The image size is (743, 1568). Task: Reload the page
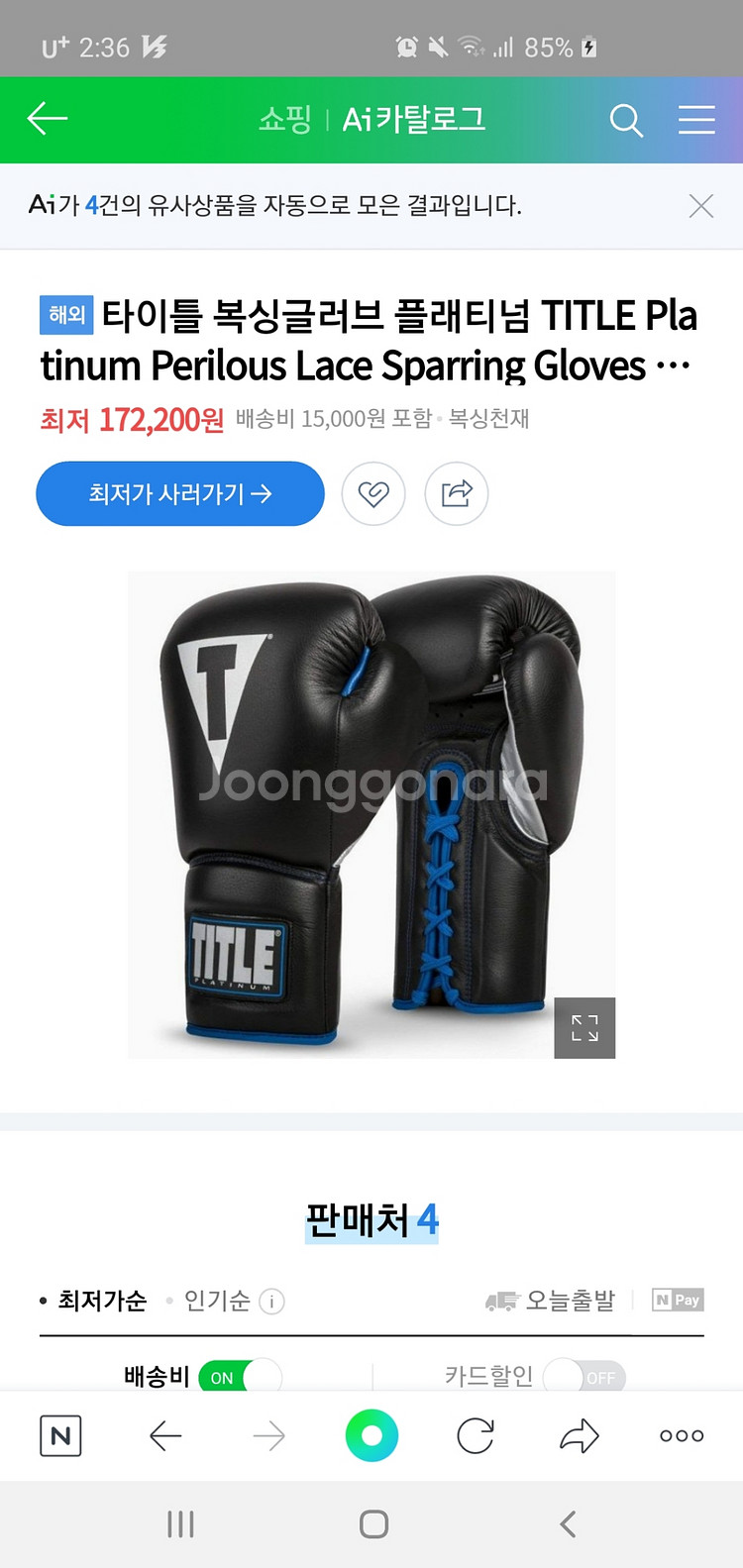pos(476,1435)
